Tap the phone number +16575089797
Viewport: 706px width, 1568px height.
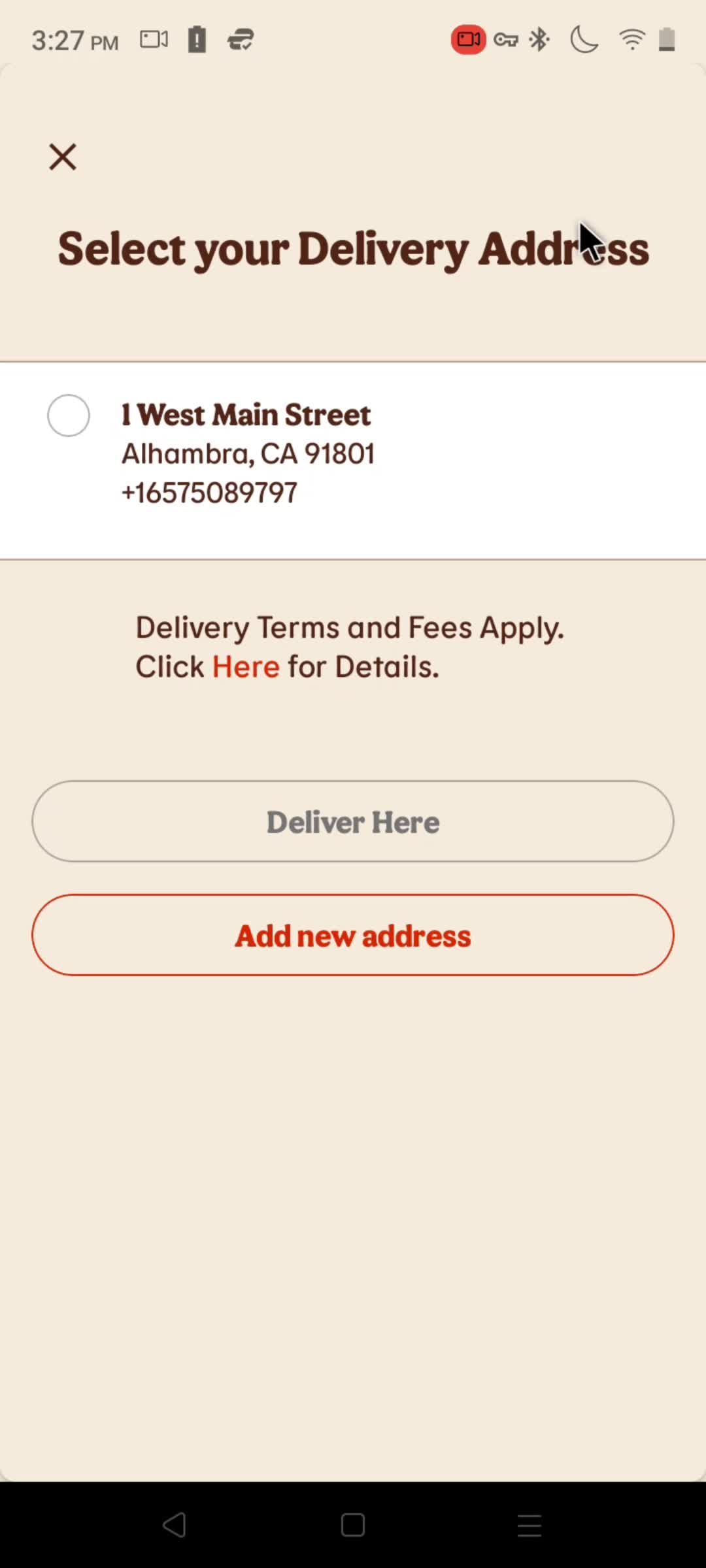(210, 493)
